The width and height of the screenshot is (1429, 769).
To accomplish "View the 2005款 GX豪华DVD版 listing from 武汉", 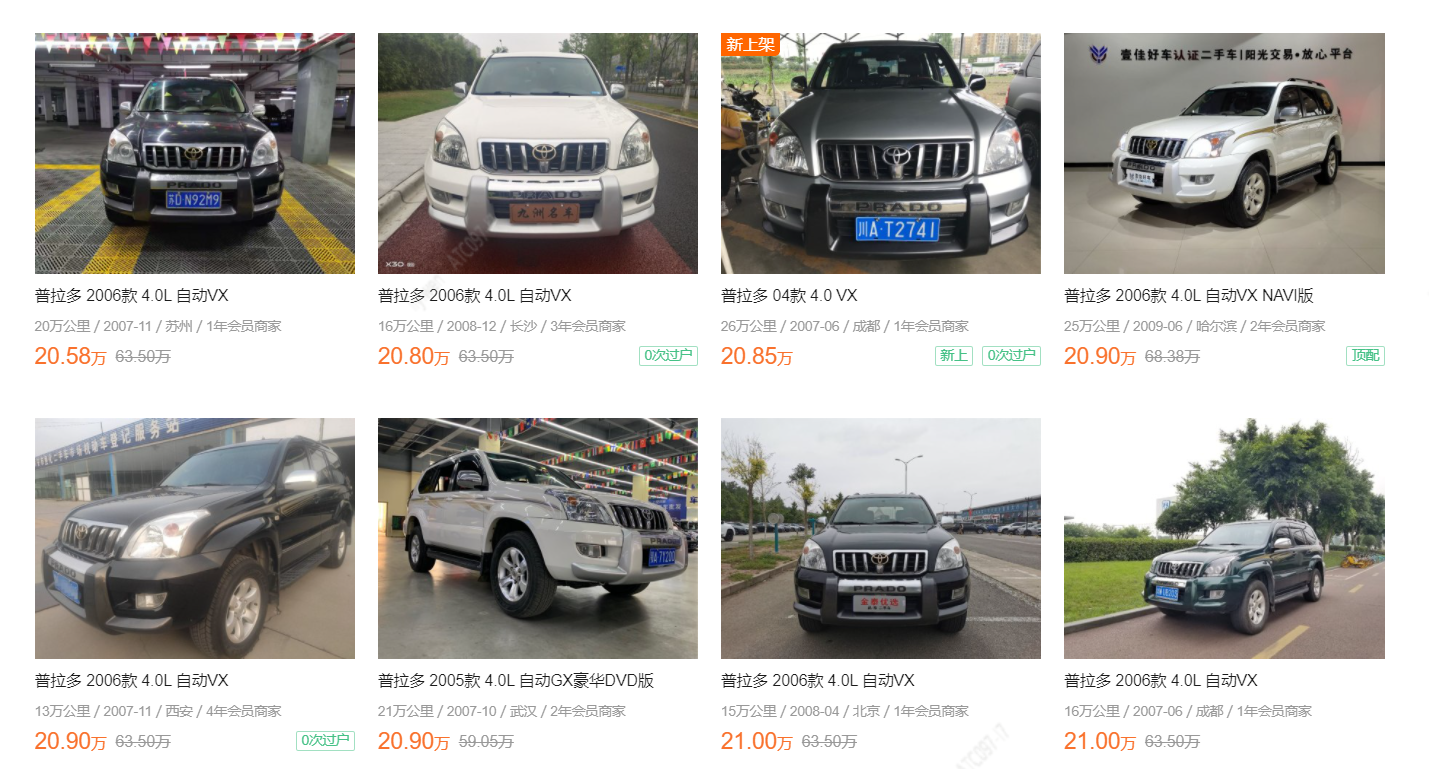I will (537, 538).
